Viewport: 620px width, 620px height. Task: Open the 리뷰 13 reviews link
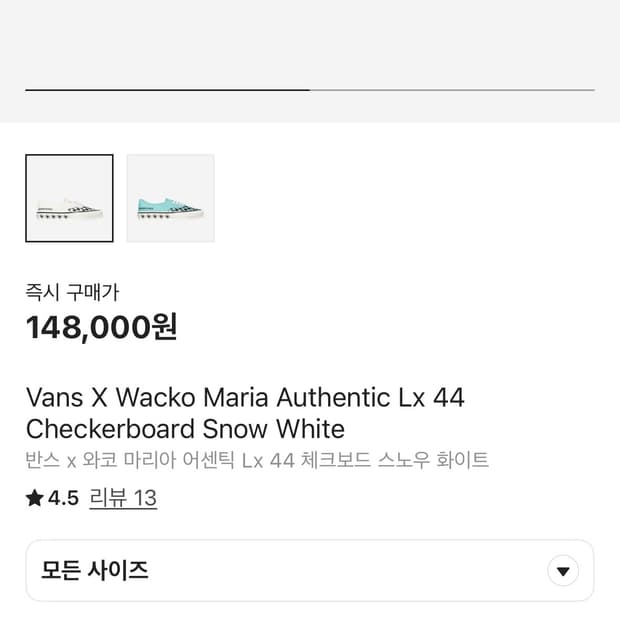123,498
